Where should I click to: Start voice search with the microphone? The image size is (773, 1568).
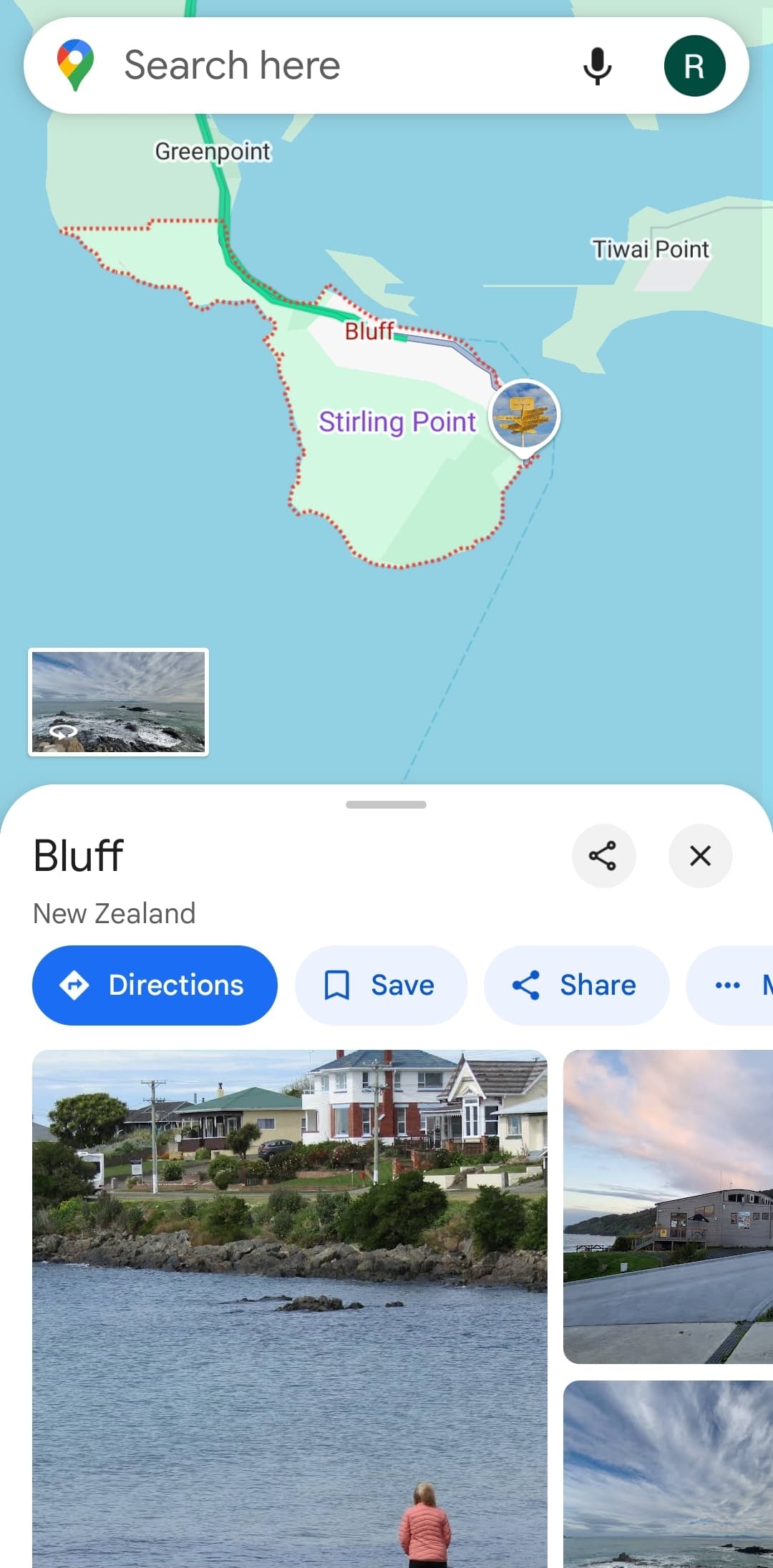tap(597, 67)
